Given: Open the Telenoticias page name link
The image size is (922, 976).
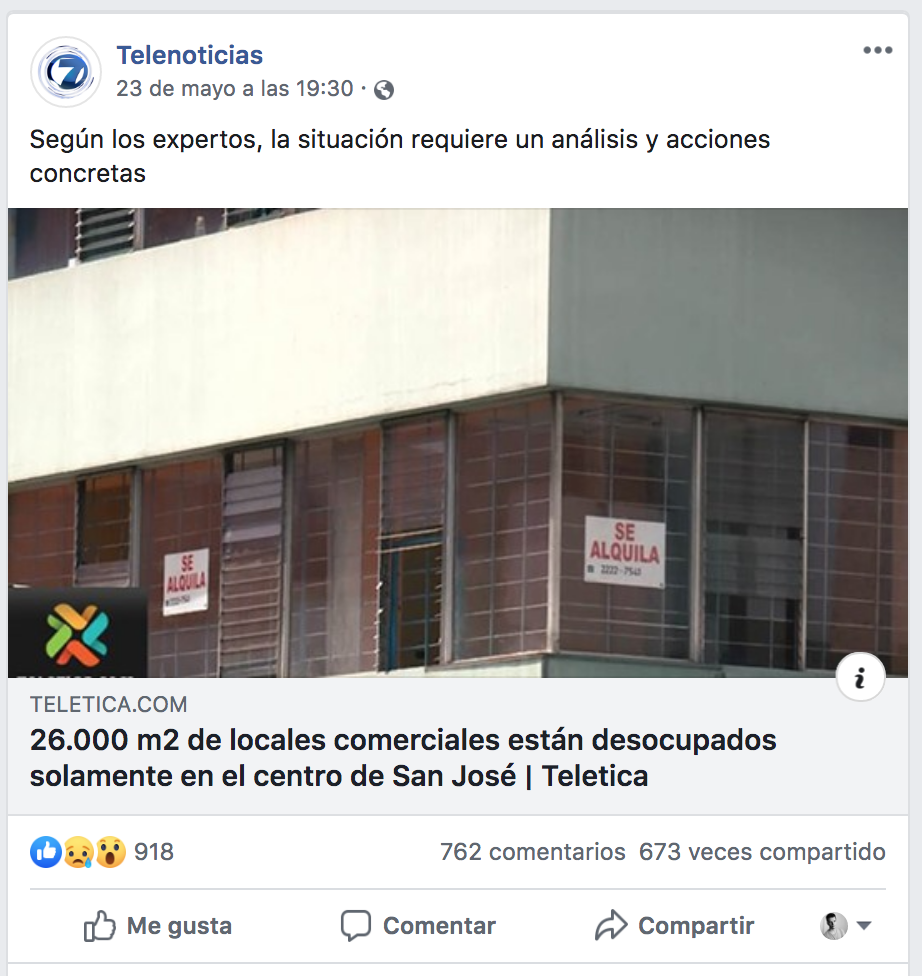Looking at the screenshot, I should point(189,55).
